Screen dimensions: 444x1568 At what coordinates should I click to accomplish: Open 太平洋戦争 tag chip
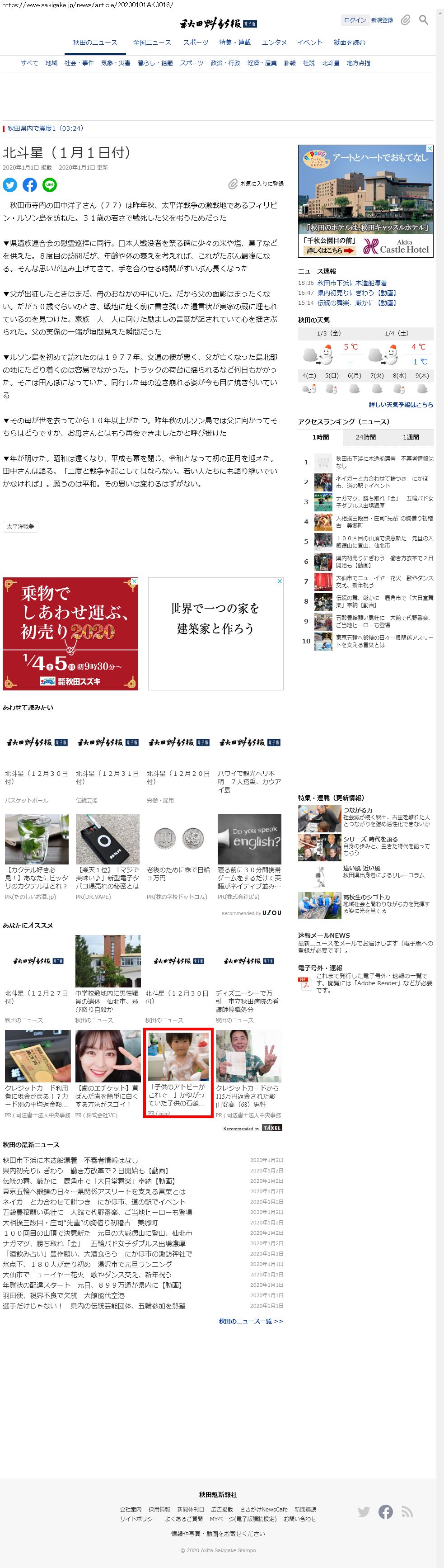(x=21, y=527)
